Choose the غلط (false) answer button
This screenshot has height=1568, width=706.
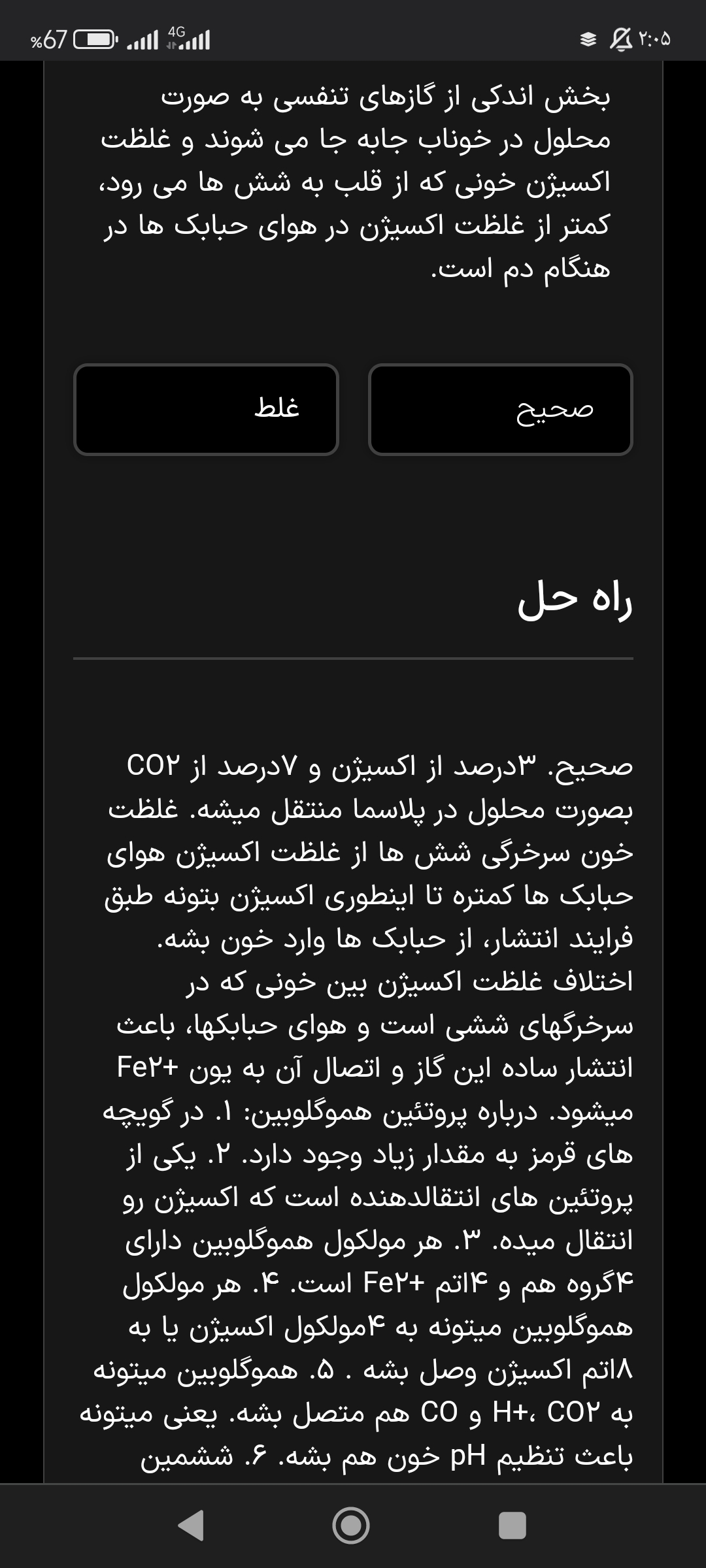206,410
